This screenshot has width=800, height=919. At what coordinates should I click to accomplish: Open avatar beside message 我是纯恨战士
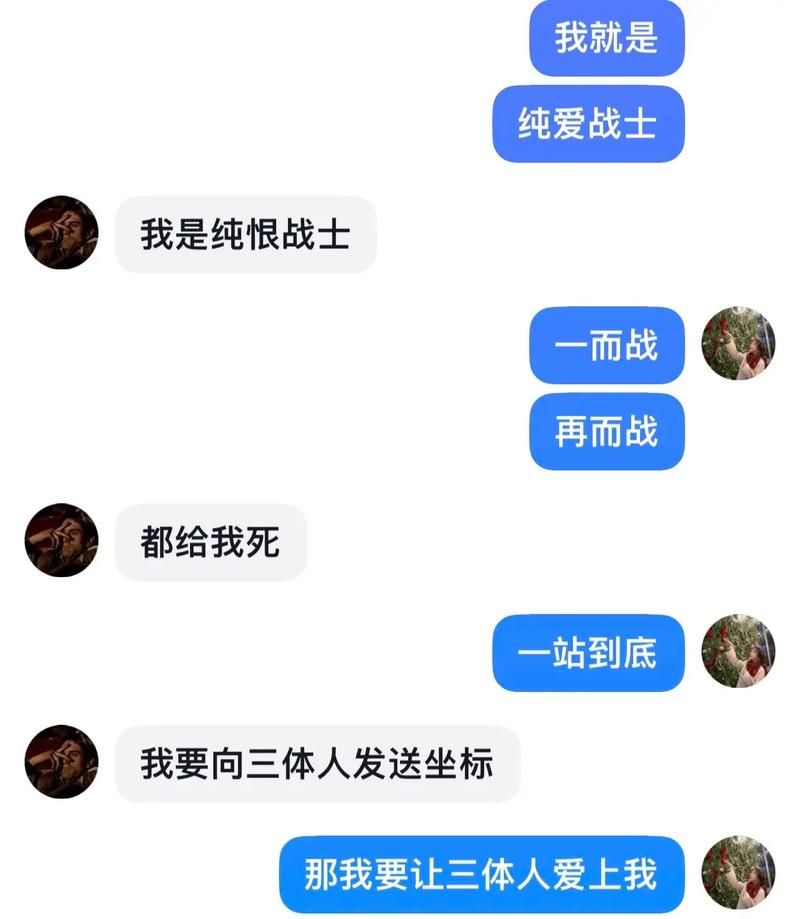pyautogui.click(x=61, y=233)
